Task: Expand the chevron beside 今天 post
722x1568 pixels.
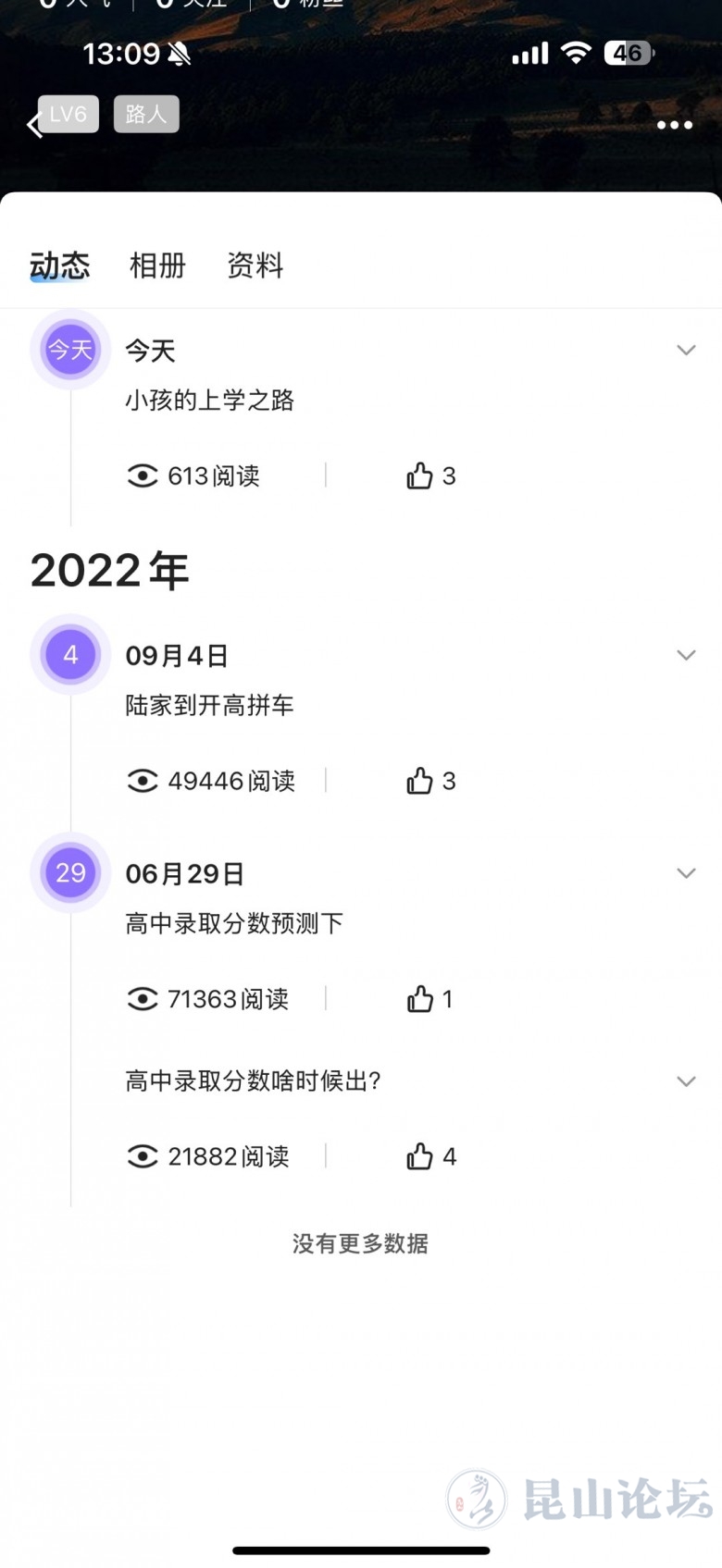Action: tap(686, 350)
